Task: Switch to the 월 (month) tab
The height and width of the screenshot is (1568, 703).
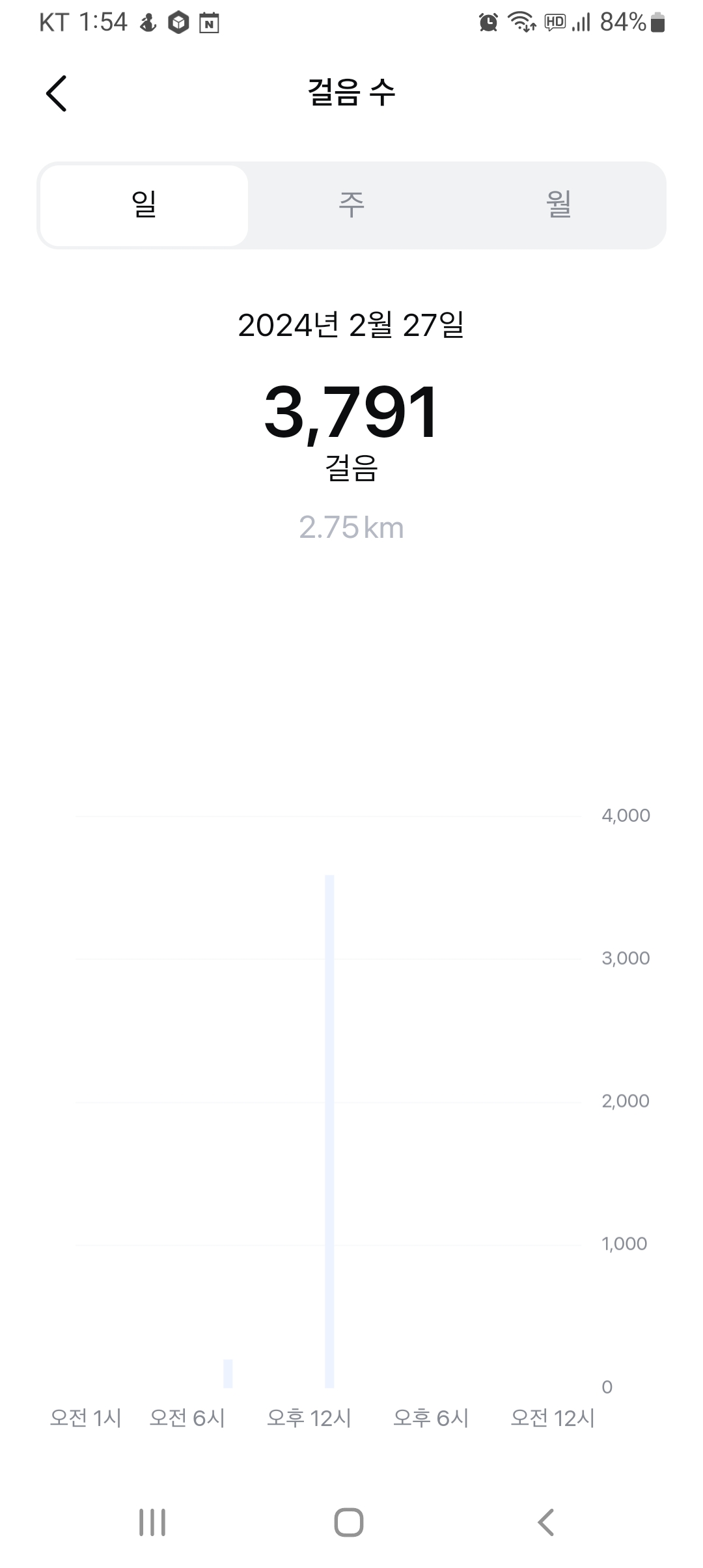Action: point(558,205)
